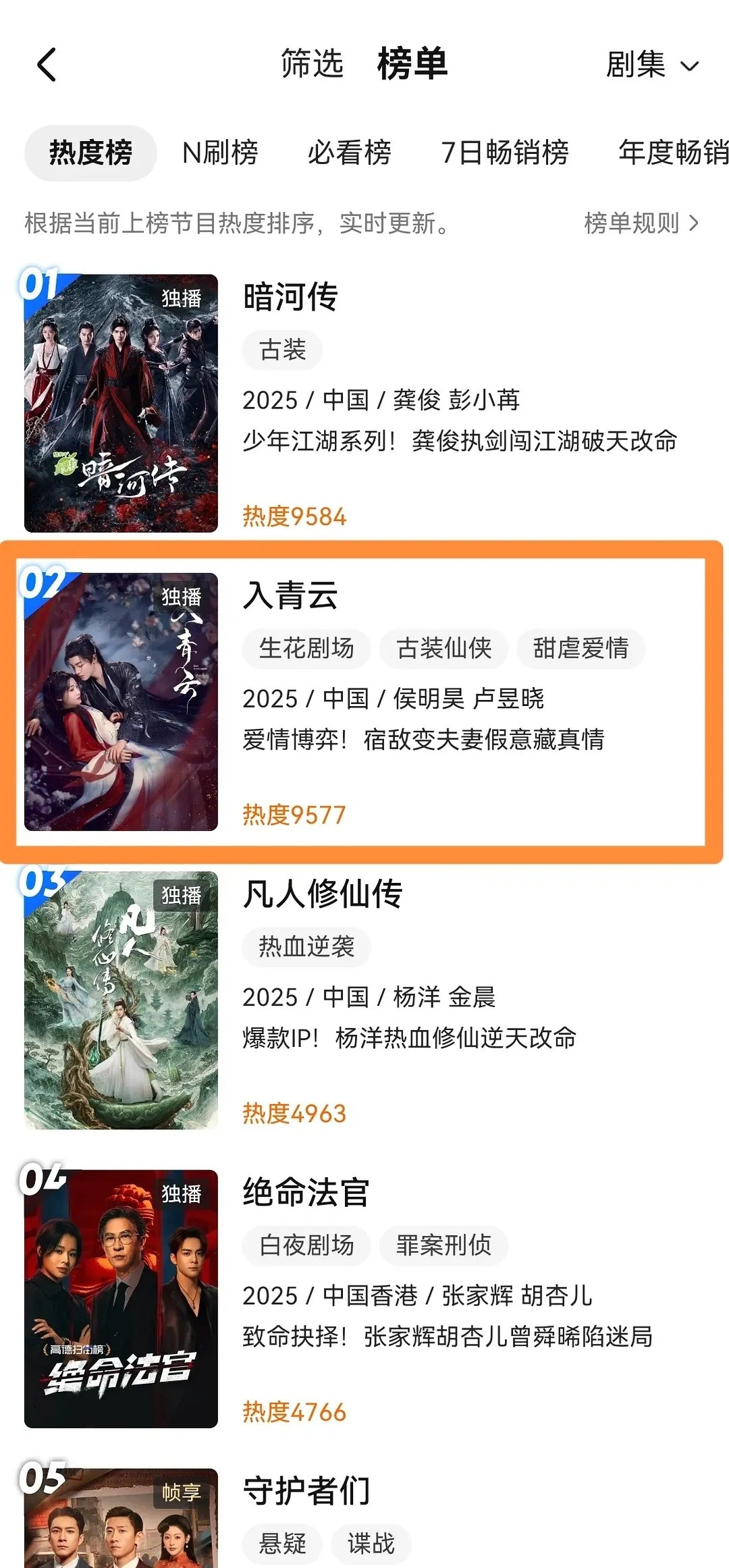
Task: Open the drama 入青云
Action: click(x=290, y=595)
